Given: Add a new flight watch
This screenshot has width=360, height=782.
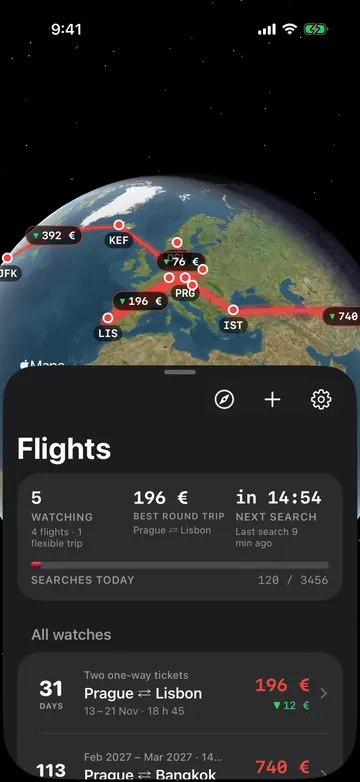Looking at the screenshot, I should click(x=272, y=399).
